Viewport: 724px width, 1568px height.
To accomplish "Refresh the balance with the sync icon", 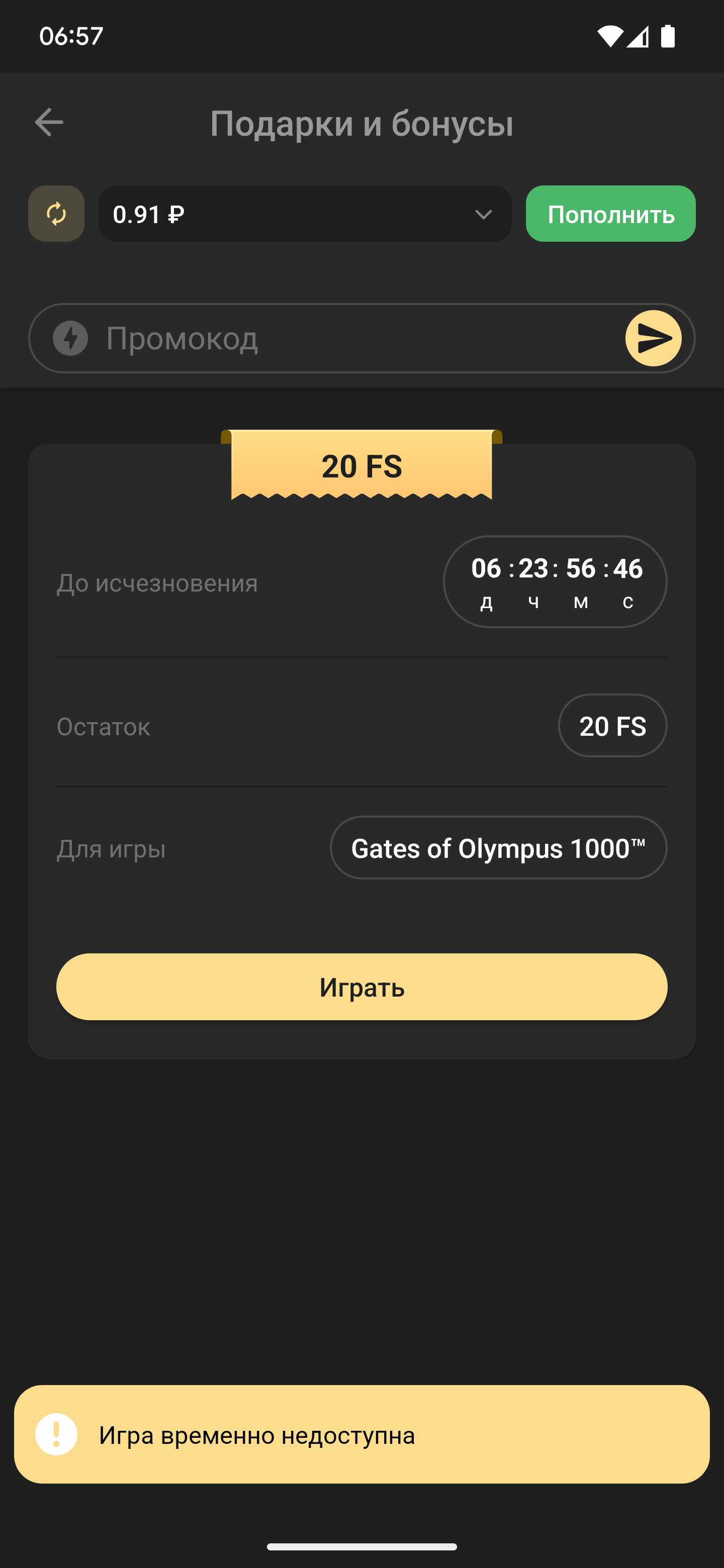I will (x=56, y=214).
